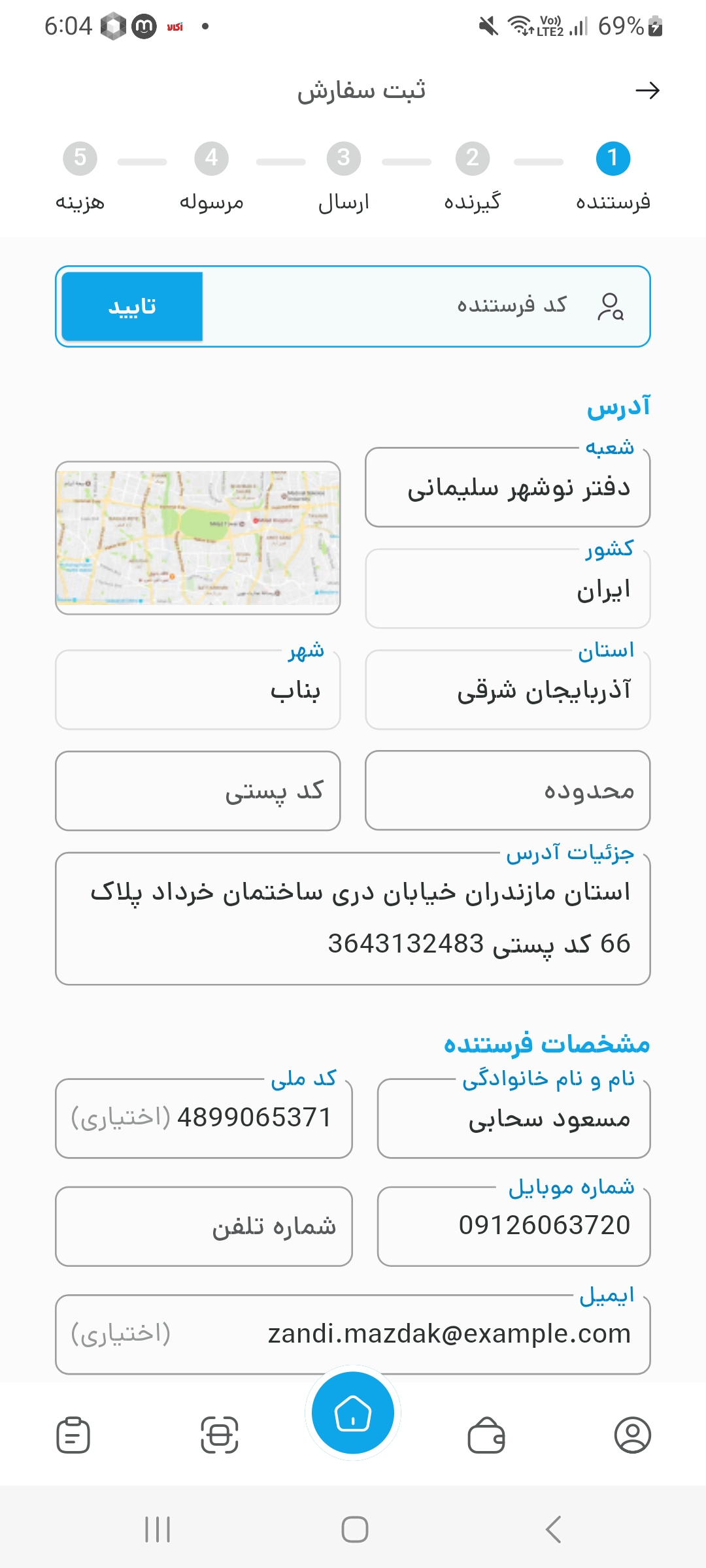Image resolution: width=706 pixels, height=1568 pixels.
Task: Go to the home tab
Action: (x=353, y=1413)
